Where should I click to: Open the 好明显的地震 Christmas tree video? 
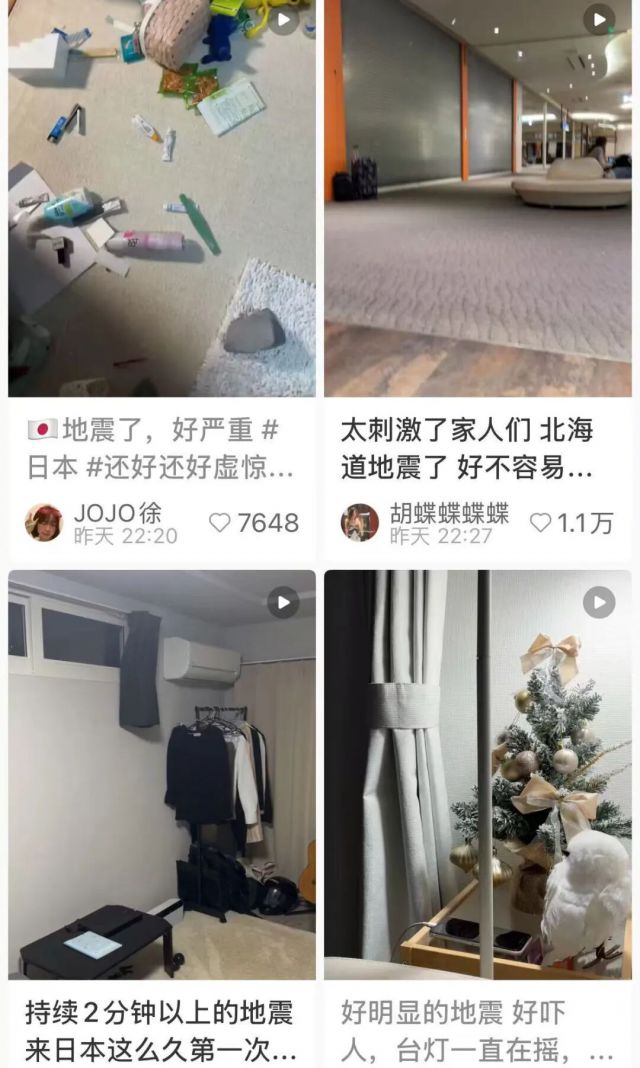click(x=477, y=775)
